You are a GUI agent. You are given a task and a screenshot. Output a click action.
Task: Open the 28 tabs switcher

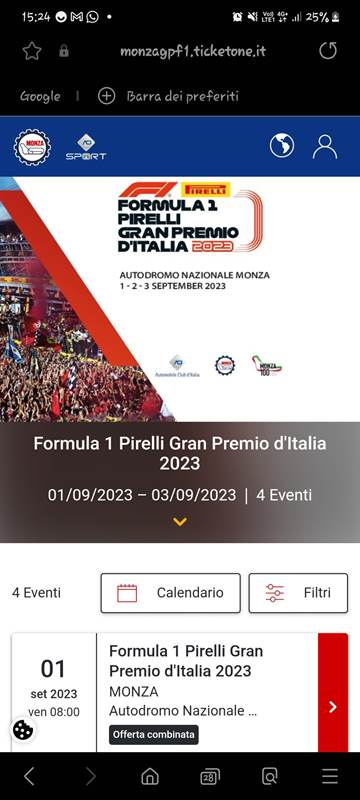click(210, 777)
